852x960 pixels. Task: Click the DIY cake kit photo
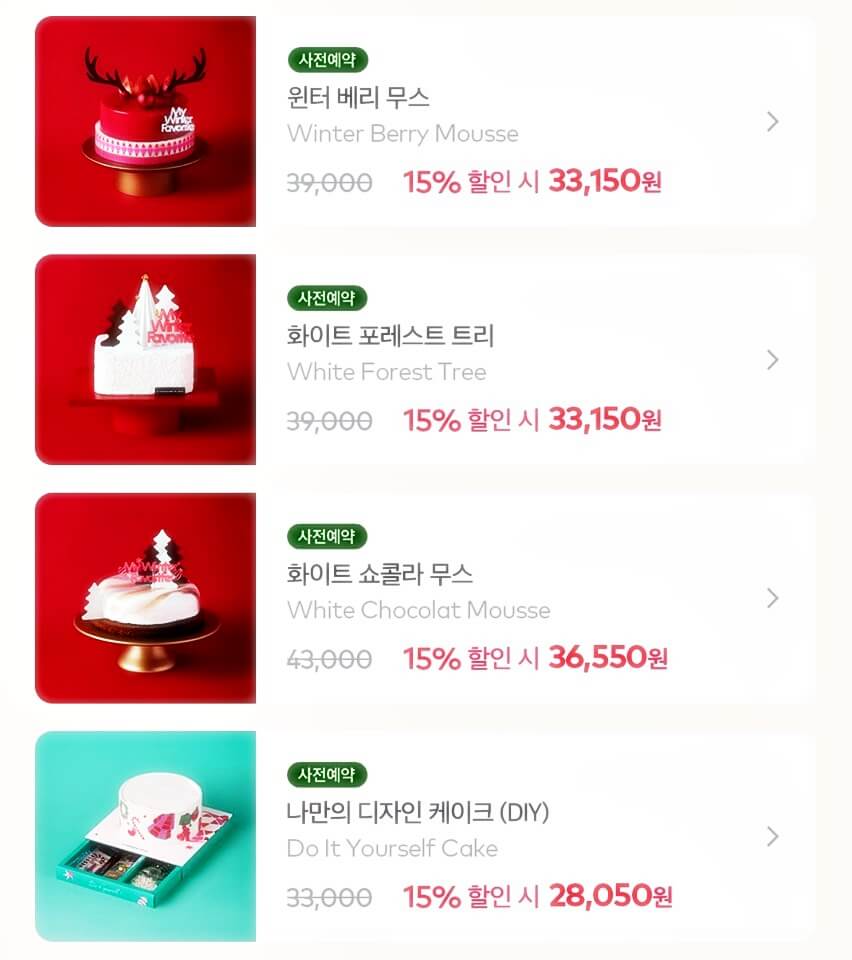coord(146,835)
